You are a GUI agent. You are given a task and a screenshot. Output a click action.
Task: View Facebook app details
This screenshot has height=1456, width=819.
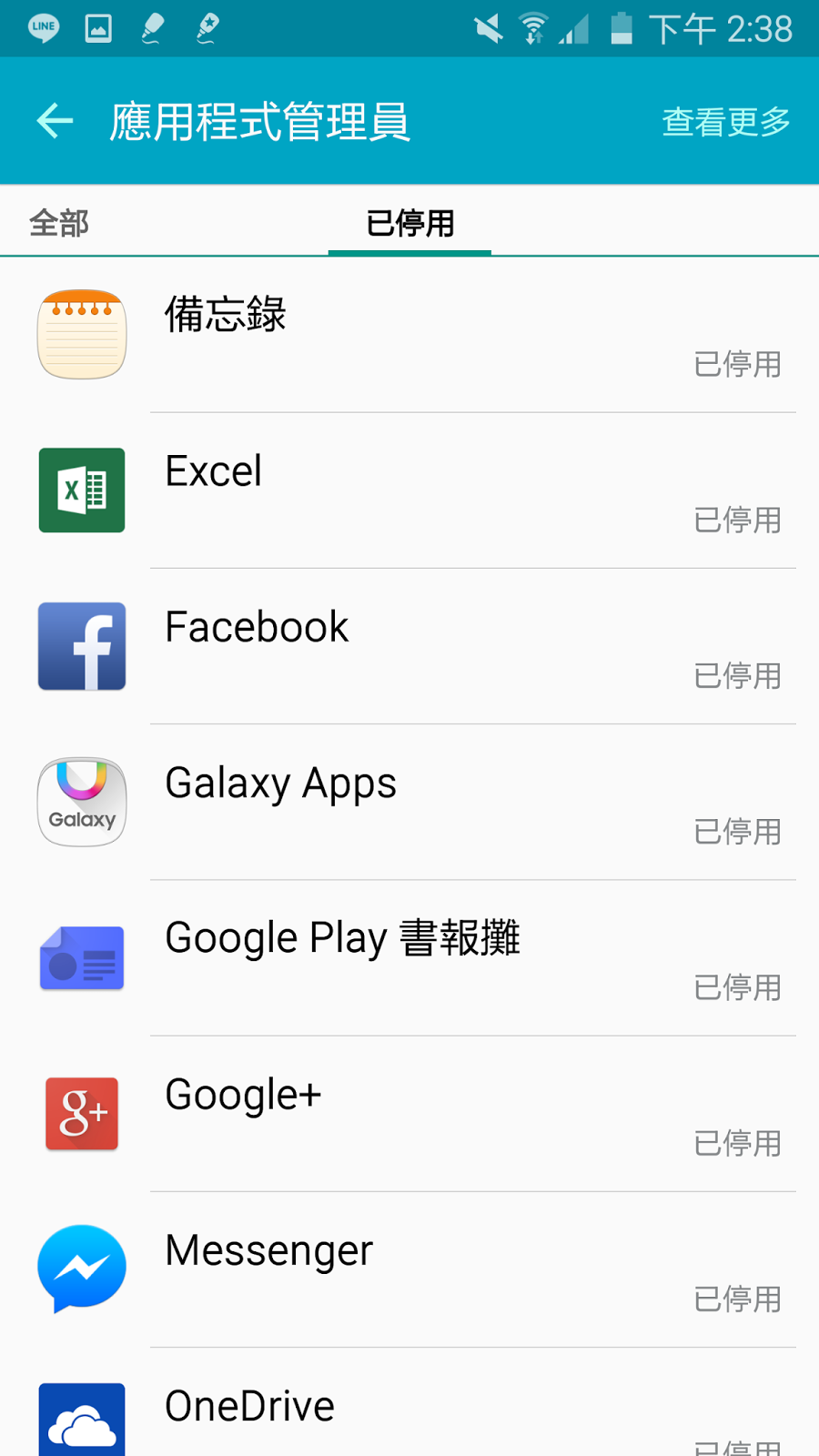click(409, 646)
